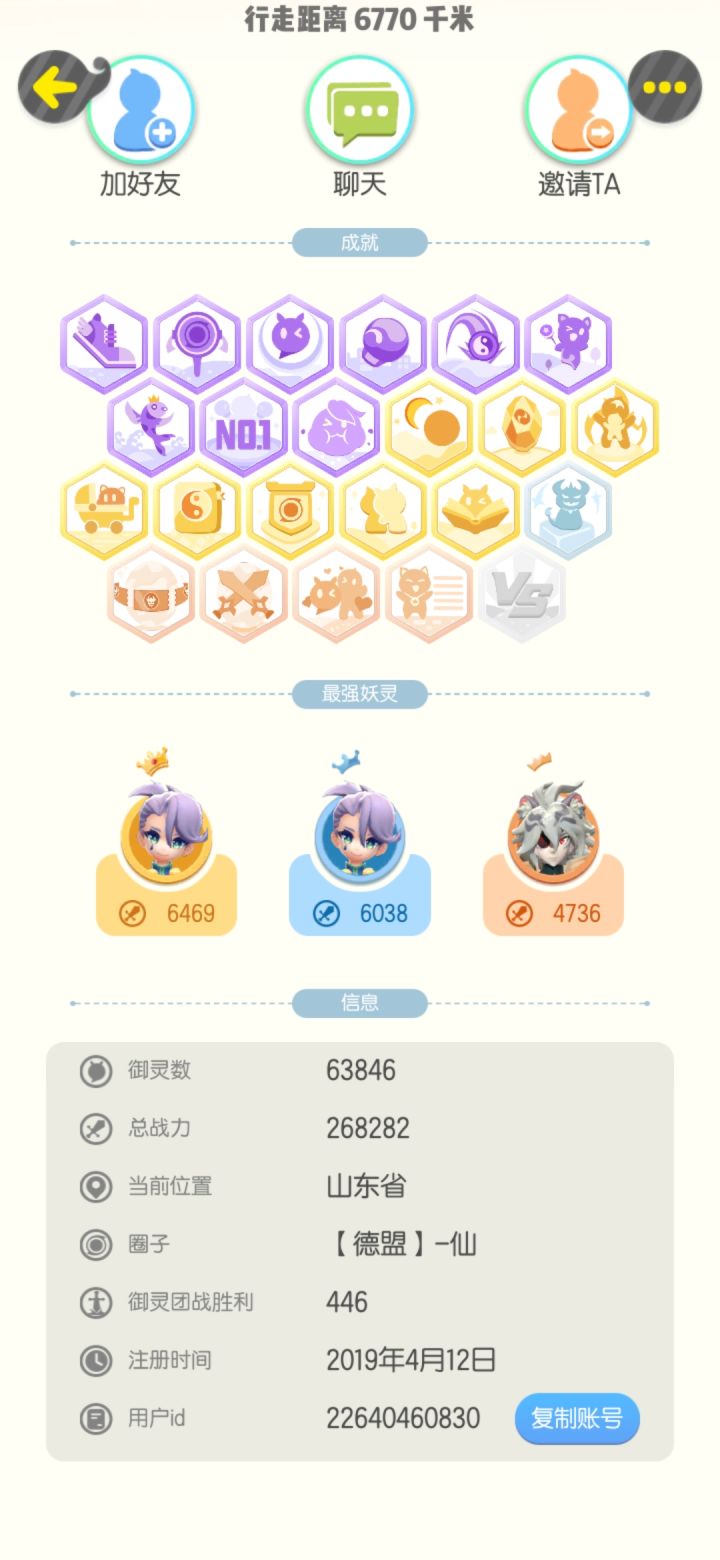Open the crossed swords achievement badge
This screenshot has width=720, height=1560.
pos(243,595)
